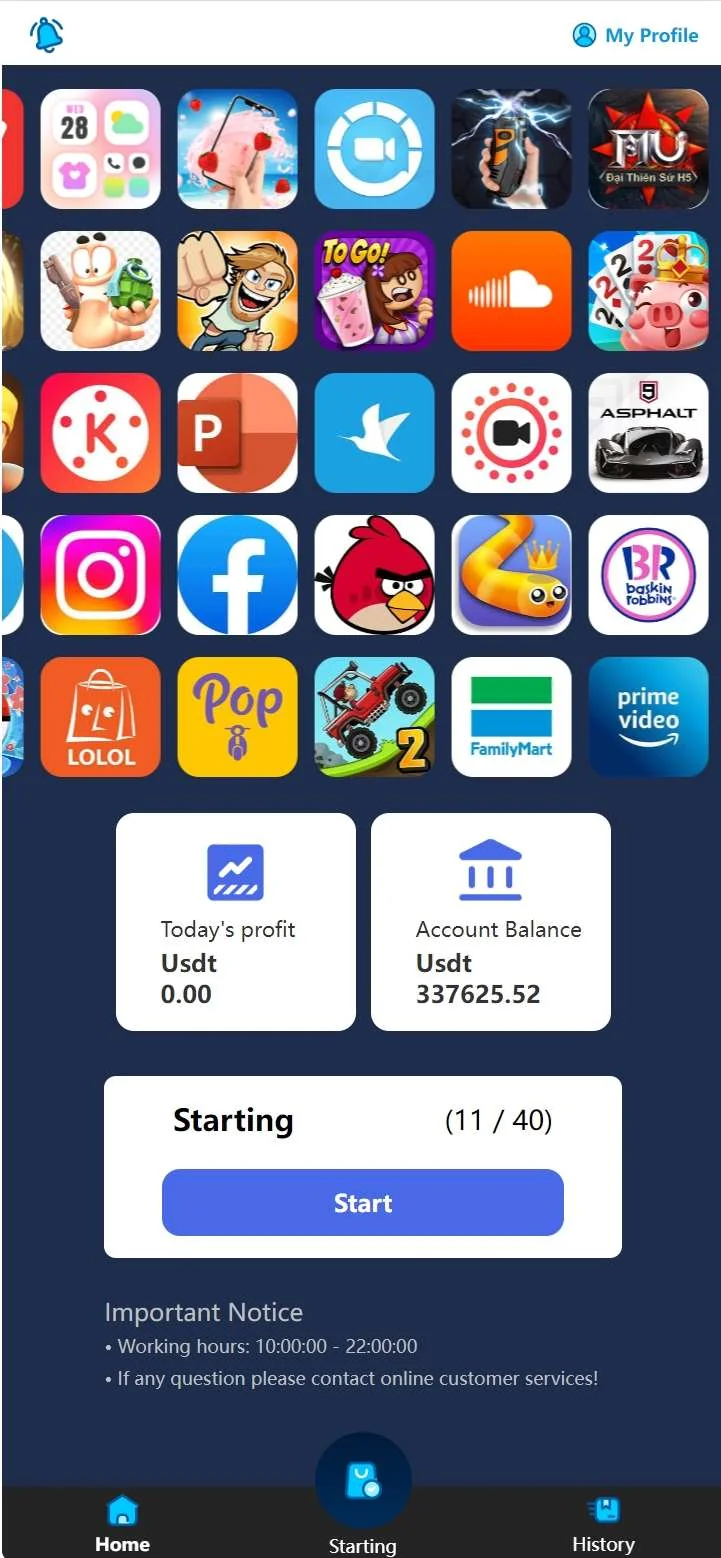The height and width of the screenshot is (1558, 721).
Task: Open the Prime Video tile
Action: click(648, 717)
